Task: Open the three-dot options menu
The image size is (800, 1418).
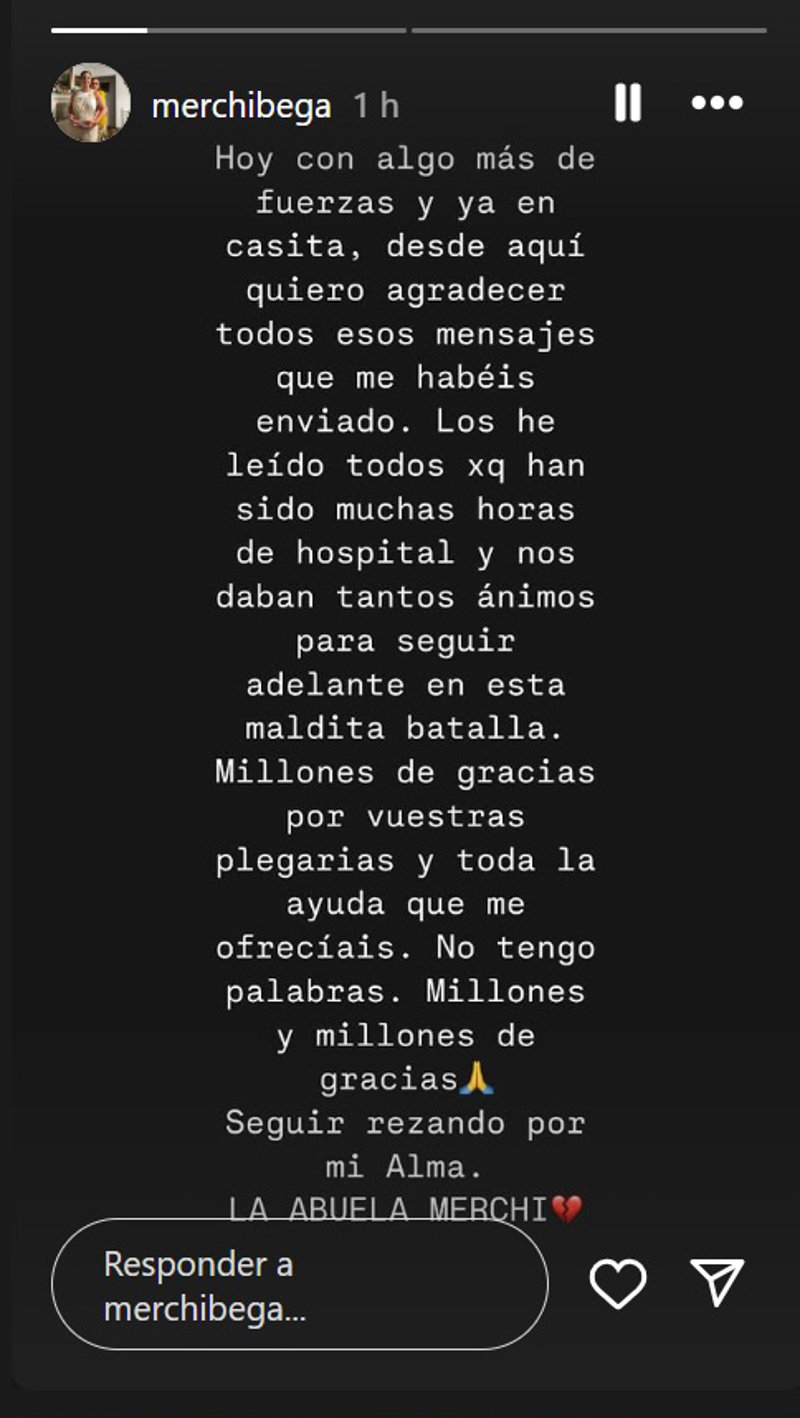Action: [x=717, y=102]
